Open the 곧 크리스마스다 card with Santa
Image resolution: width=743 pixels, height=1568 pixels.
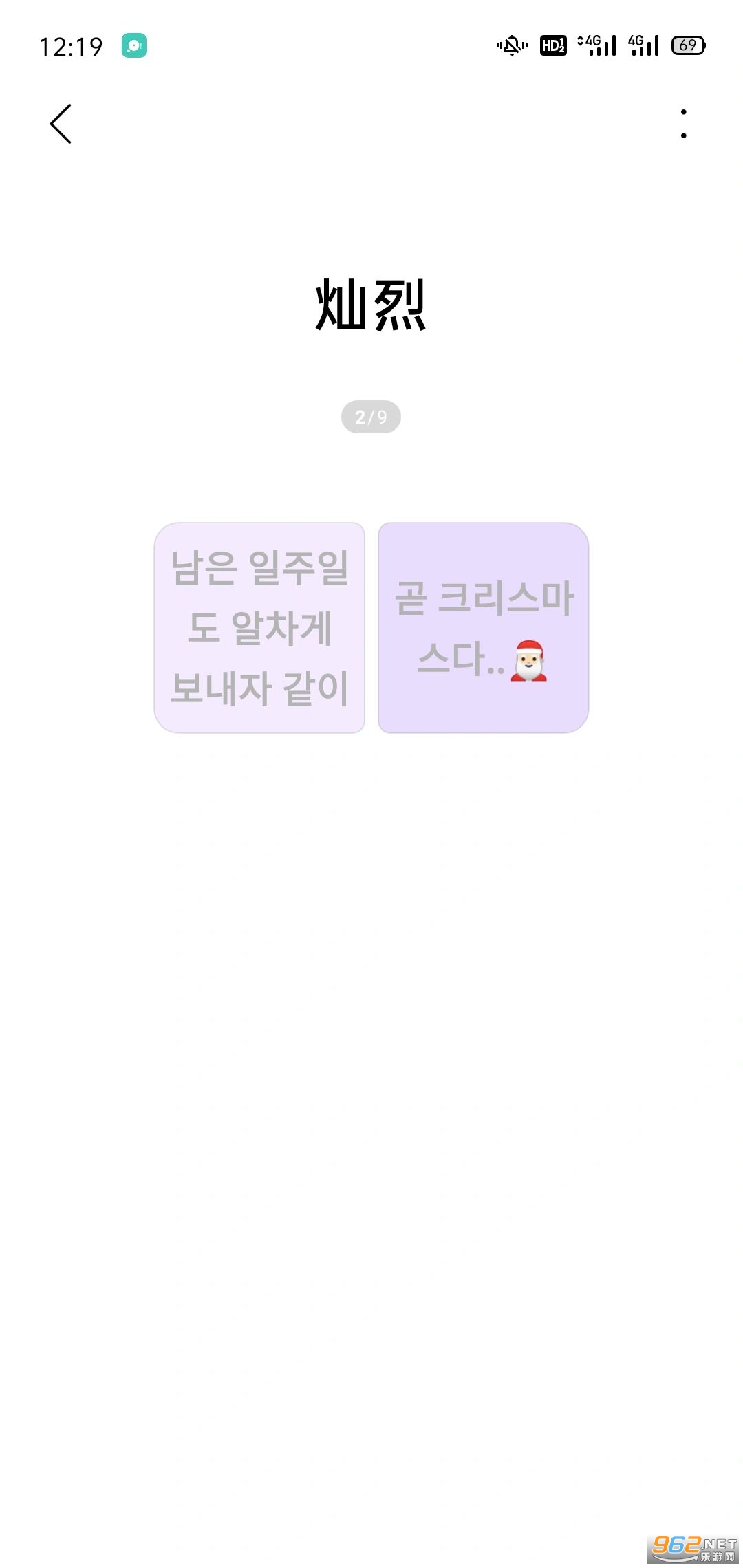[483, 627]
